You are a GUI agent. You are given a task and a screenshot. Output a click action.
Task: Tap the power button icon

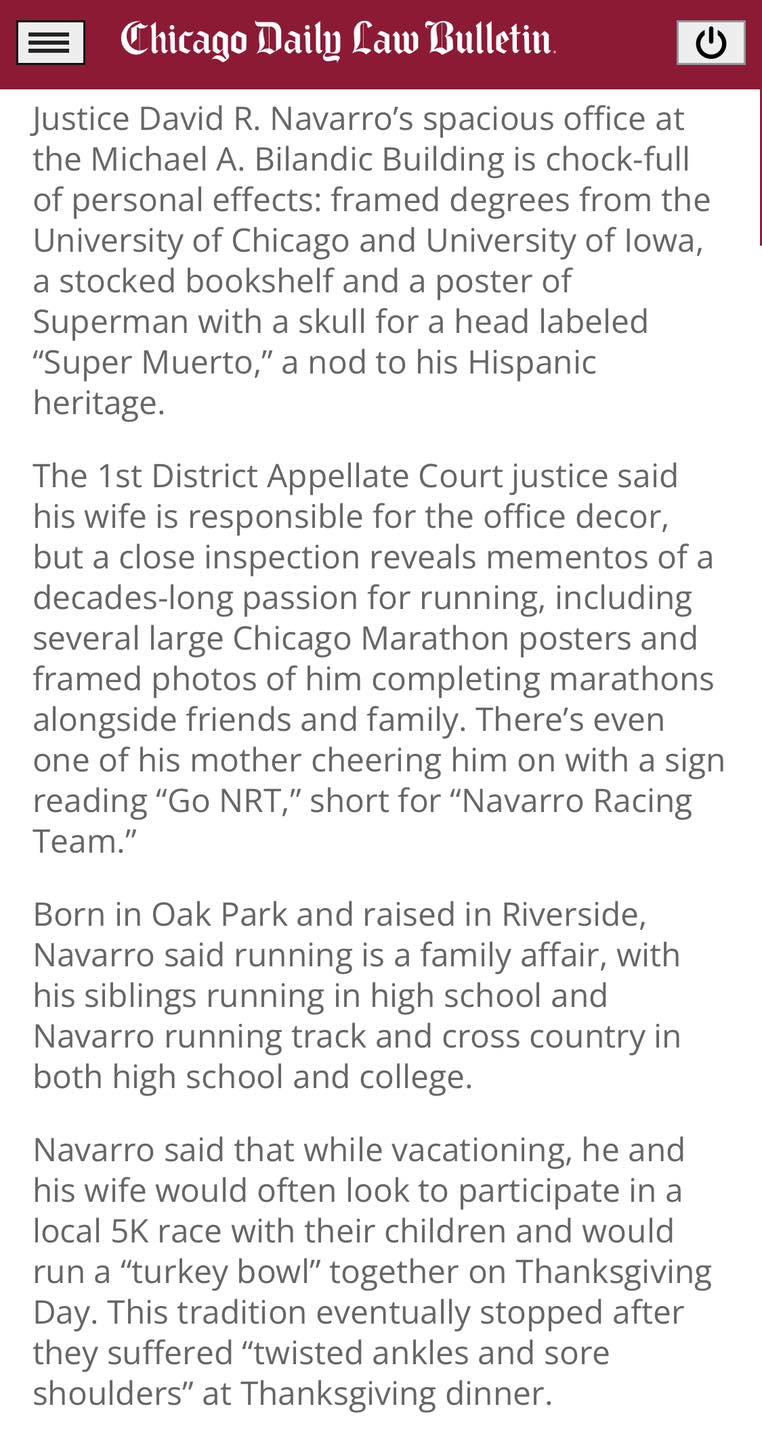tap(710, 43)
